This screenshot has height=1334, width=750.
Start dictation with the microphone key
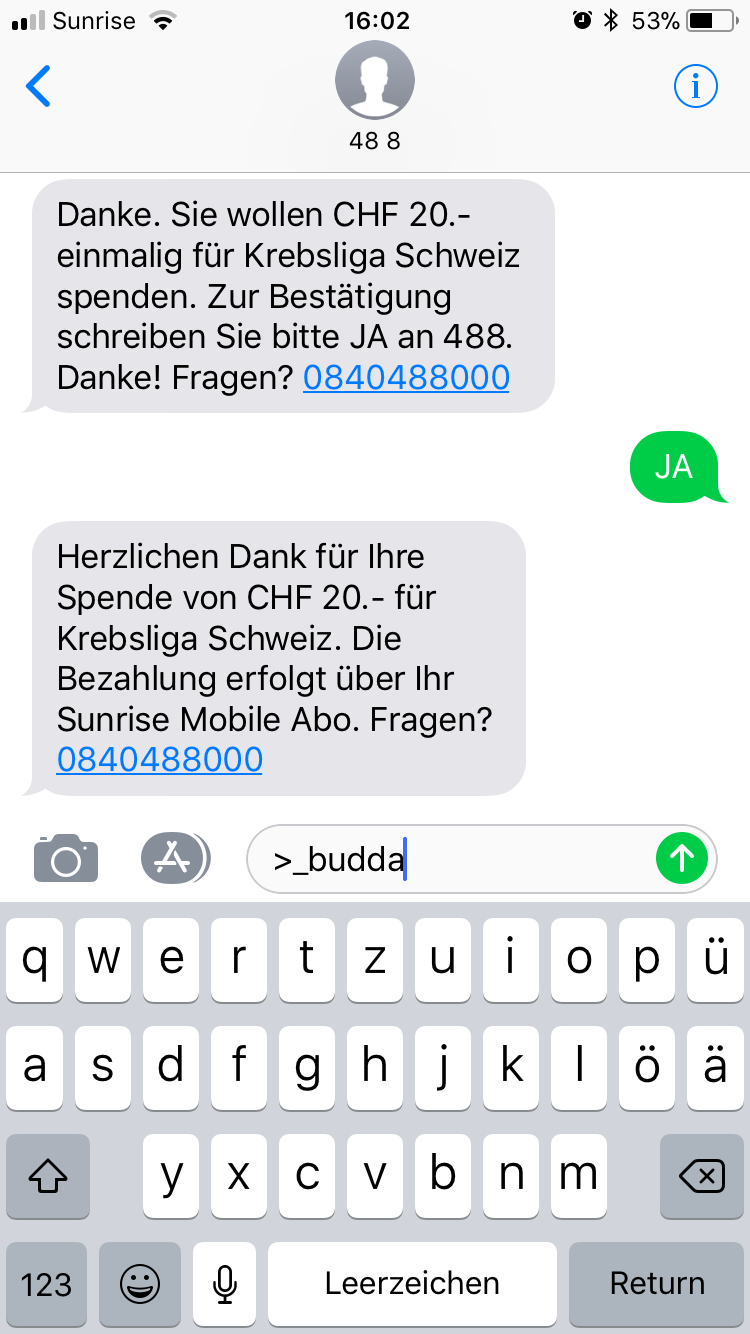[225, 1284]
